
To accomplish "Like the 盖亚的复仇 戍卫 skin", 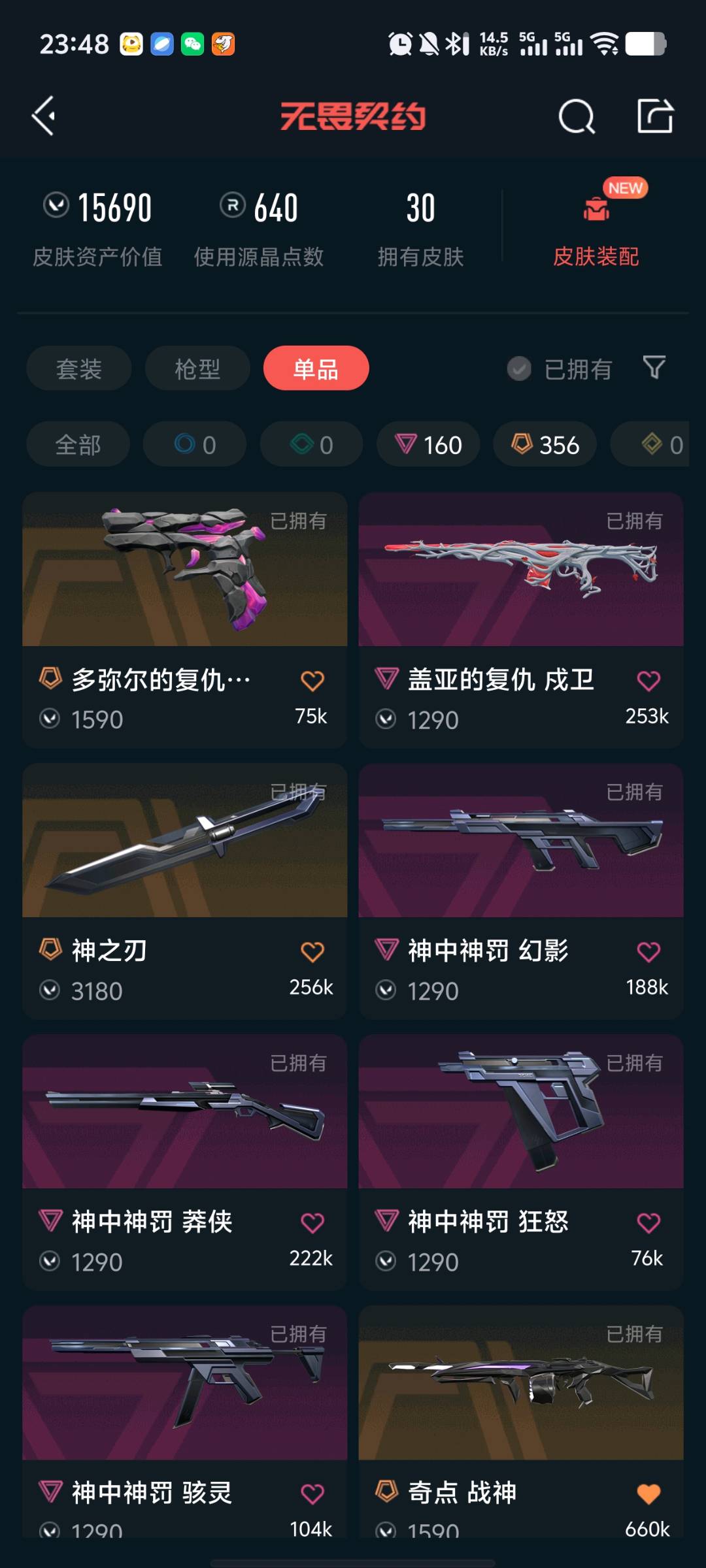I will click(x=648, y=681).
